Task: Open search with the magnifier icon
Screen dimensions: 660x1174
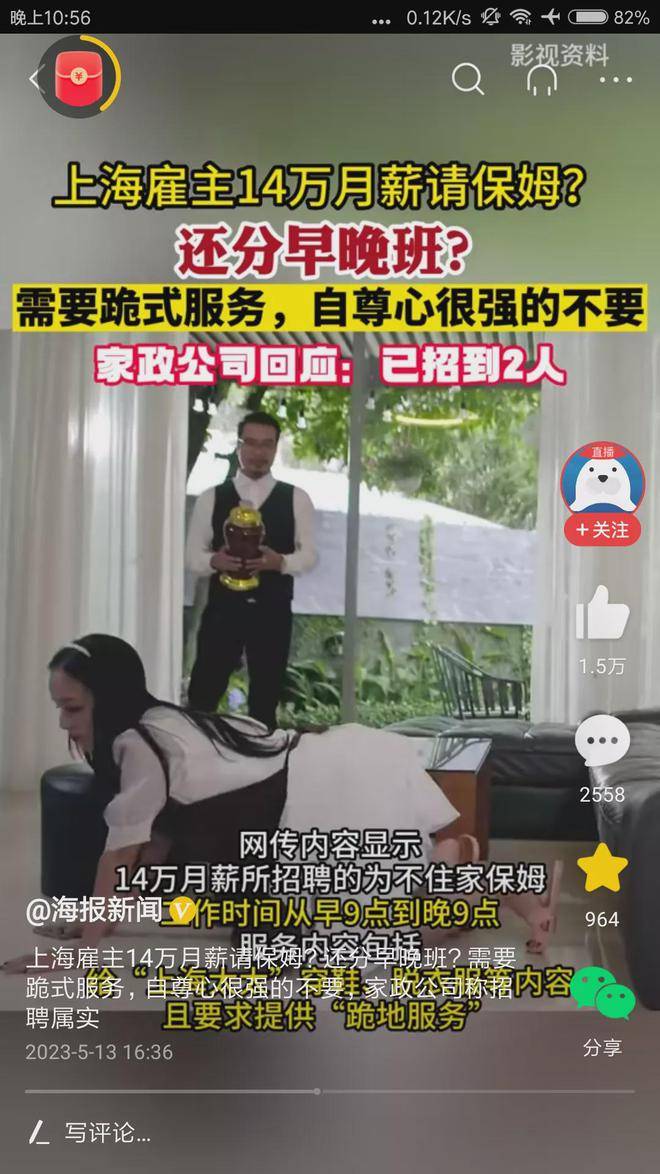Action: (x=467, y=79)
